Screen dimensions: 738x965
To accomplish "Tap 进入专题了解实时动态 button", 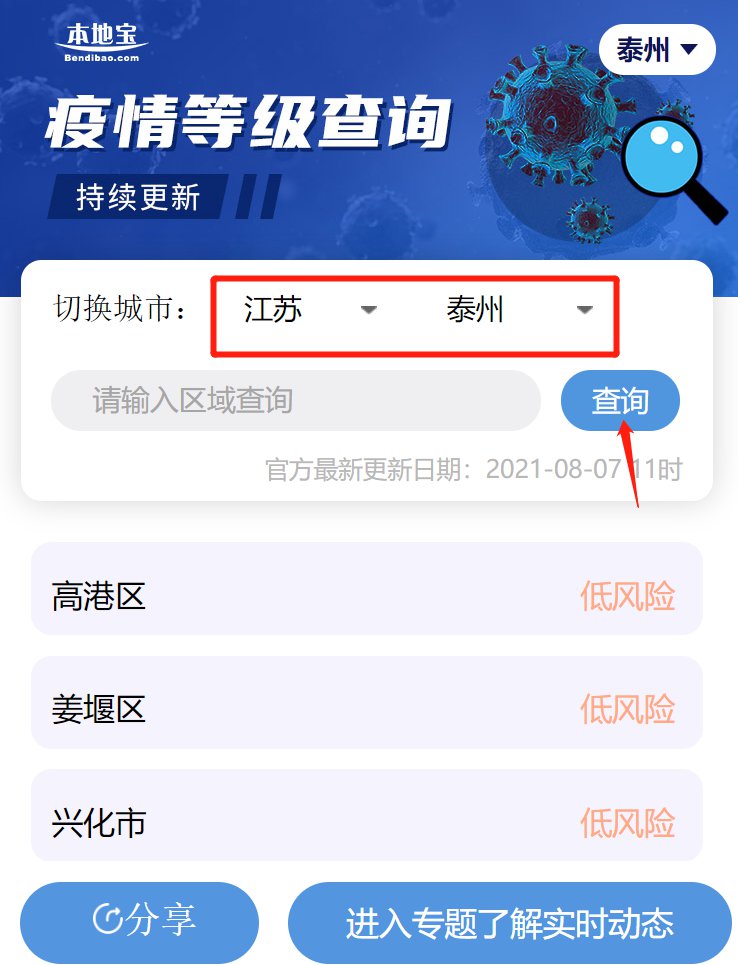I will (509, 922).
